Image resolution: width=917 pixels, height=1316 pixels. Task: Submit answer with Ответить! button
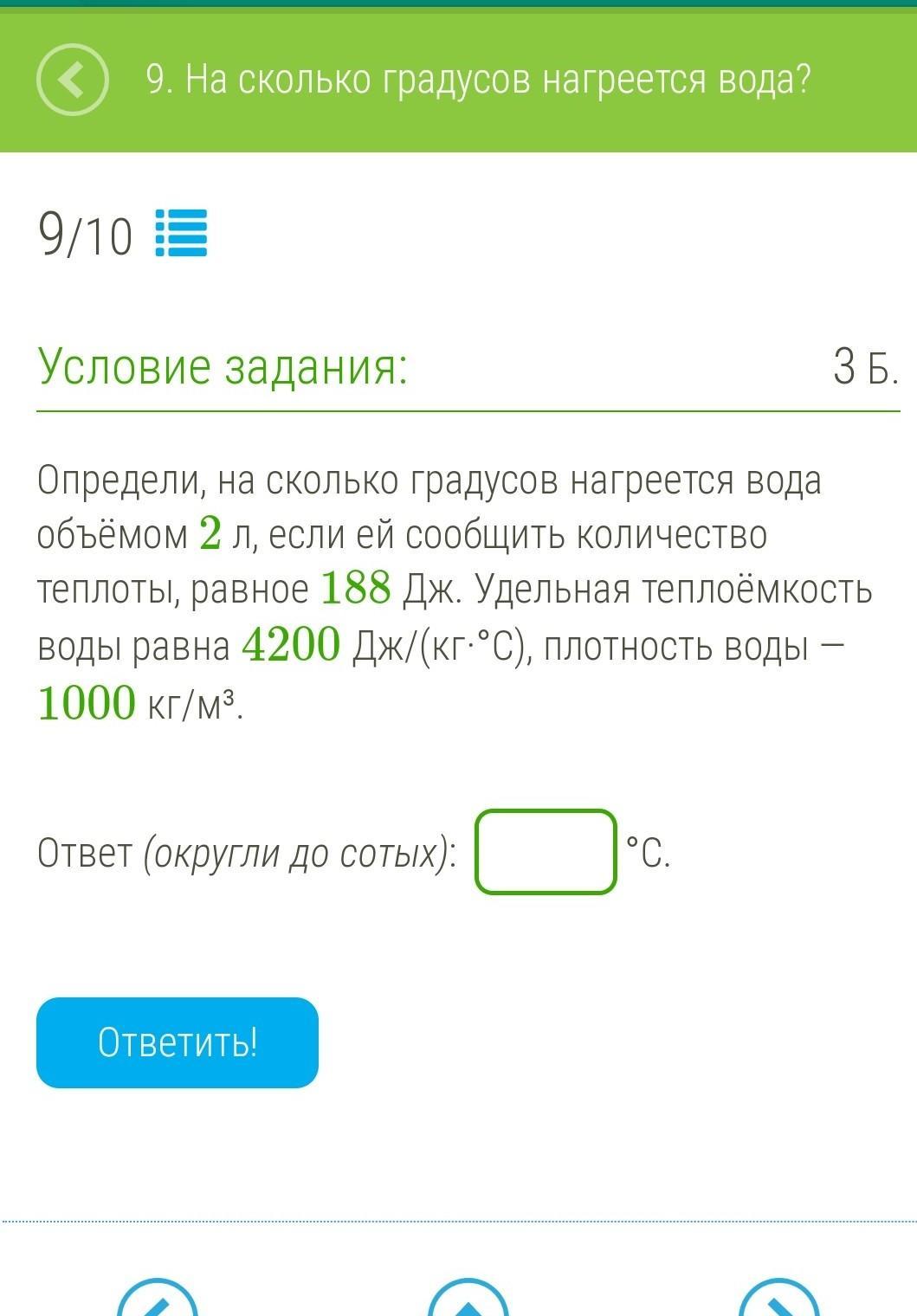(x=178, y=1042)
